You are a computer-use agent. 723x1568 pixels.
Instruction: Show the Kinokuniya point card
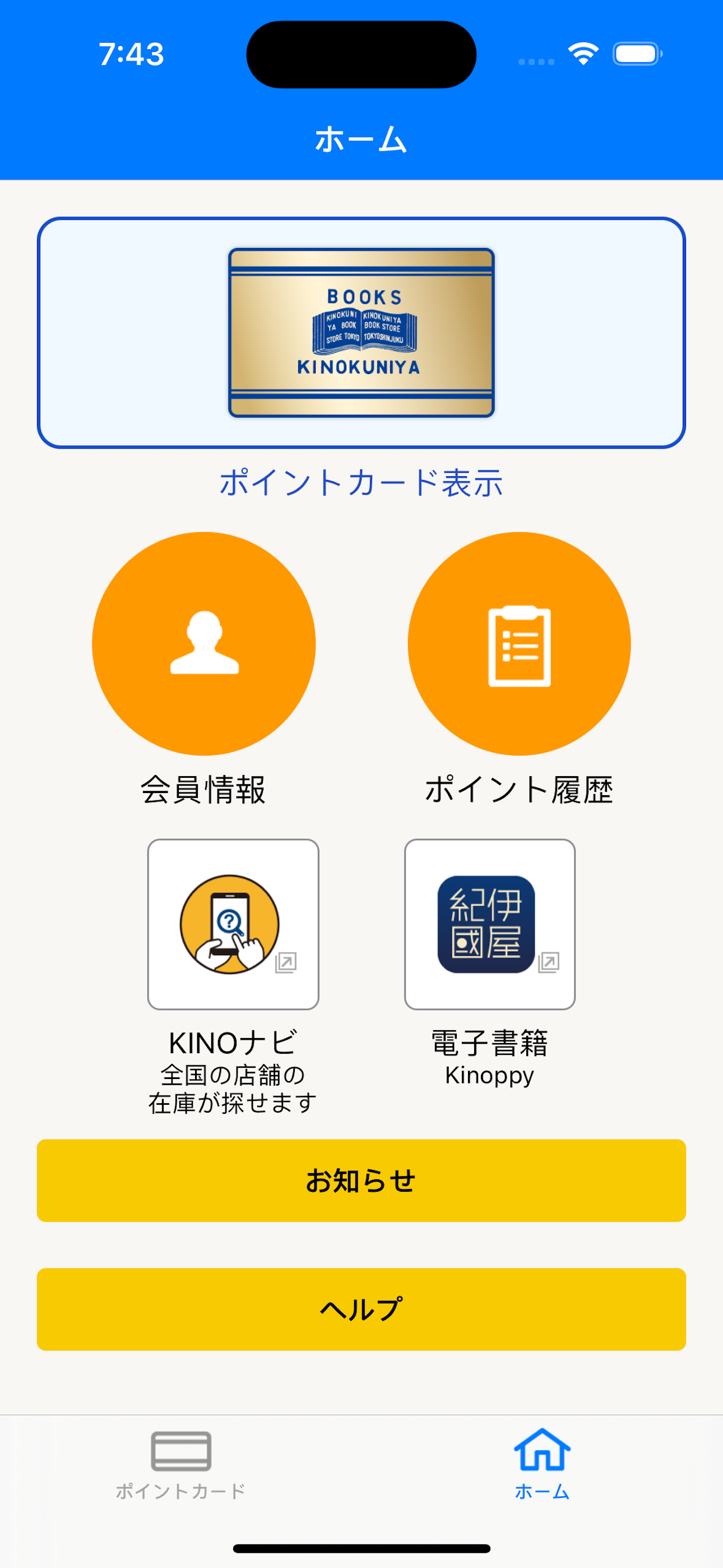(x=361, y=333)
